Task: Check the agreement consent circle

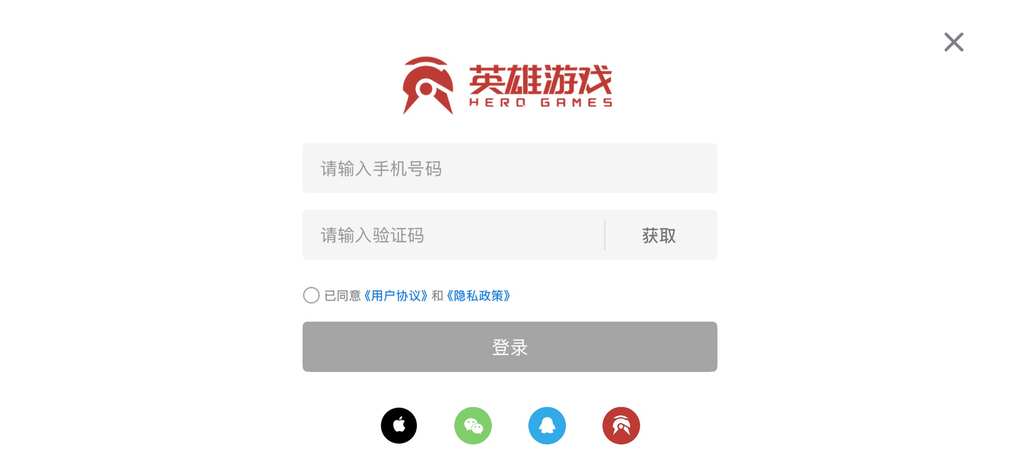Action: (x=311, y=295)
